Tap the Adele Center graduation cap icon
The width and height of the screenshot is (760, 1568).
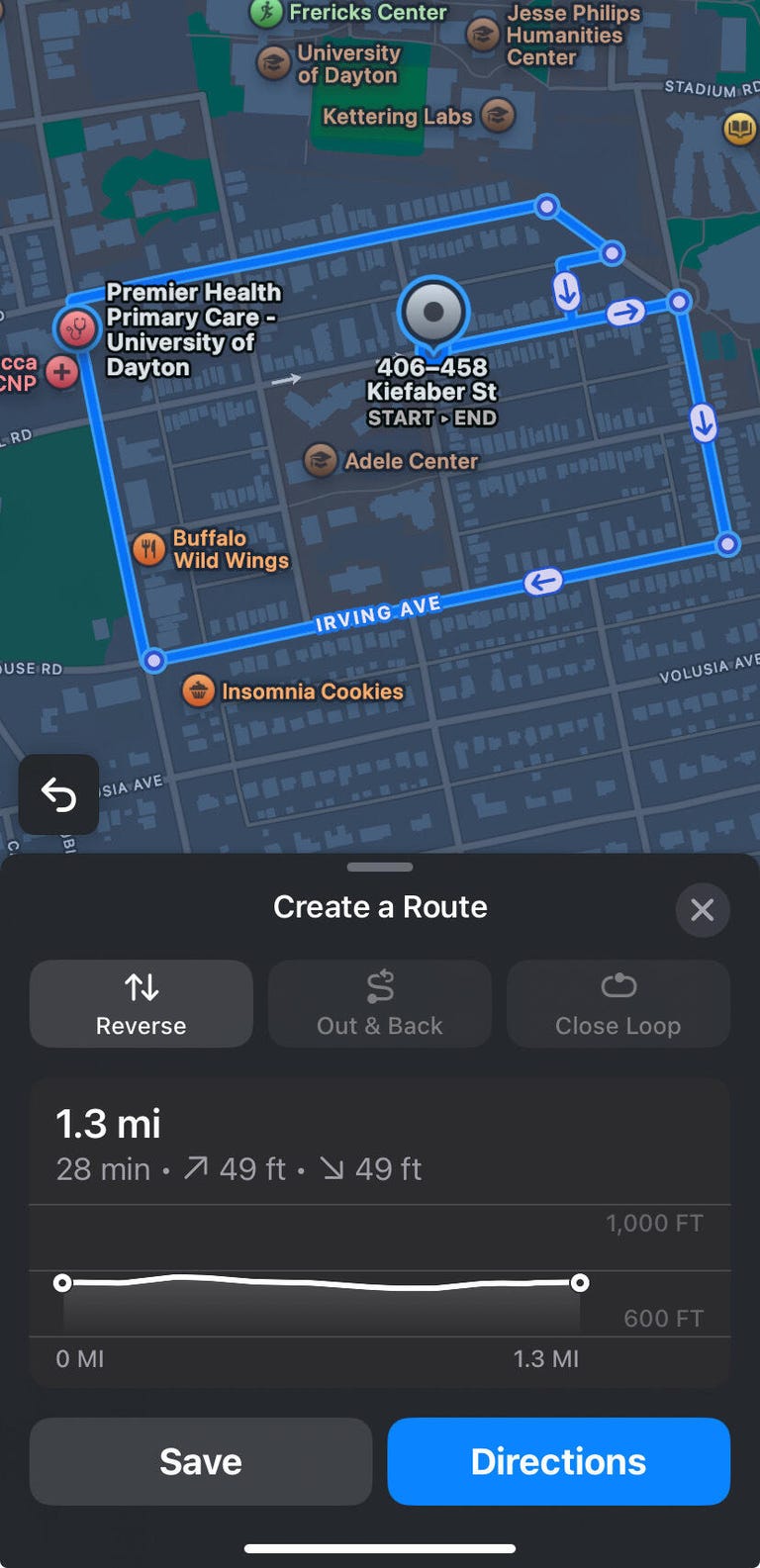(x=321, y=460)
